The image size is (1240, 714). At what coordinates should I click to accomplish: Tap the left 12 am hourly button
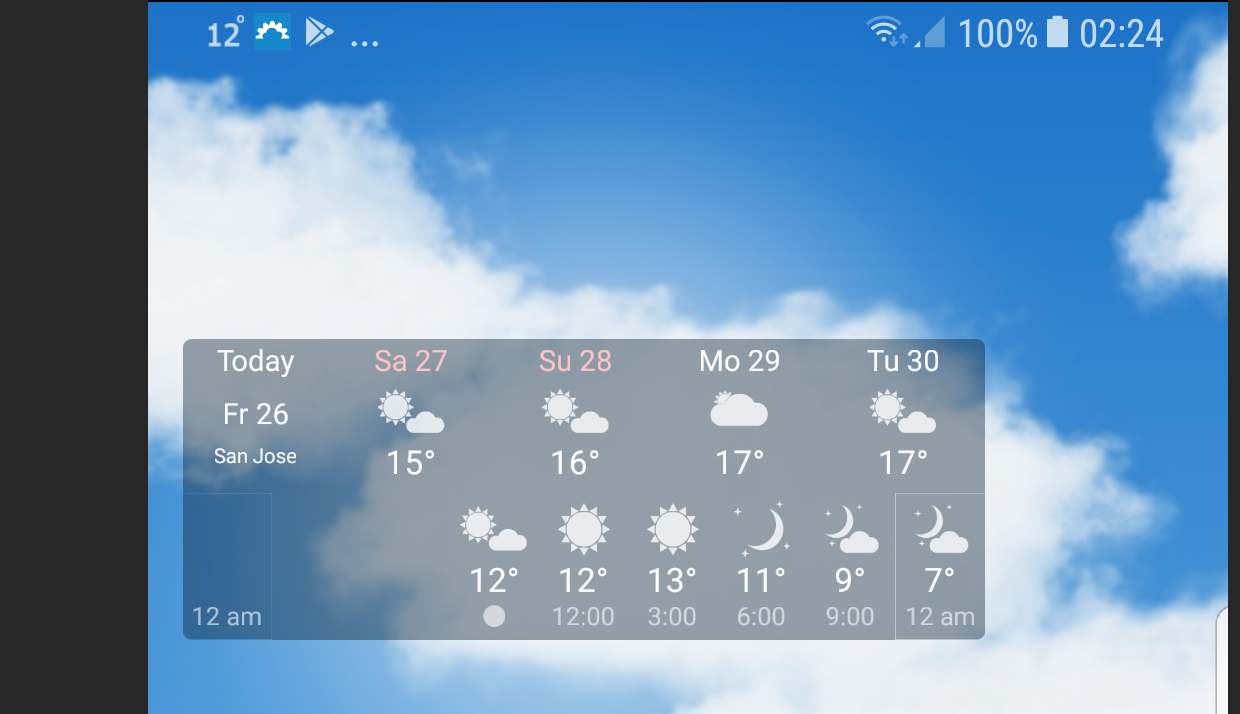point(227,567)
